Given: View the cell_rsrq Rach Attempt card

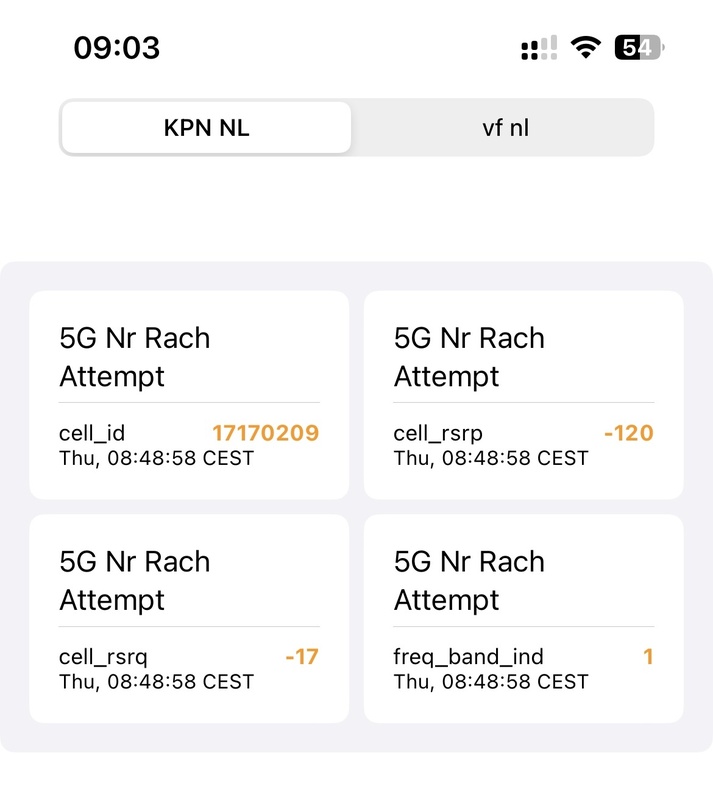Looking at the screenshot, I should (x=189, y=618).
